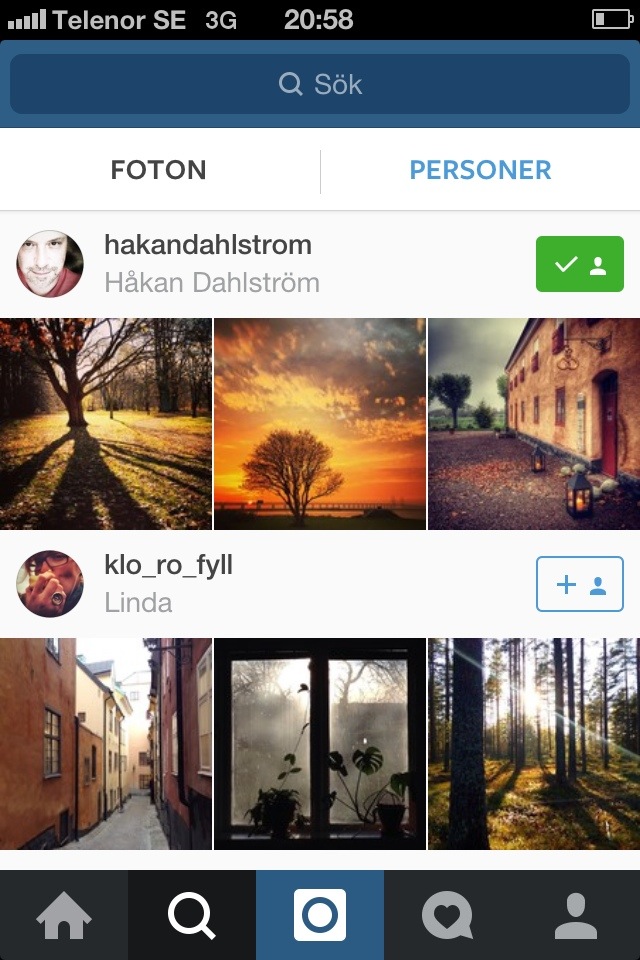Go to the home feed tab
This screenshot has height=960, width=640.
(x=64, y=915)
